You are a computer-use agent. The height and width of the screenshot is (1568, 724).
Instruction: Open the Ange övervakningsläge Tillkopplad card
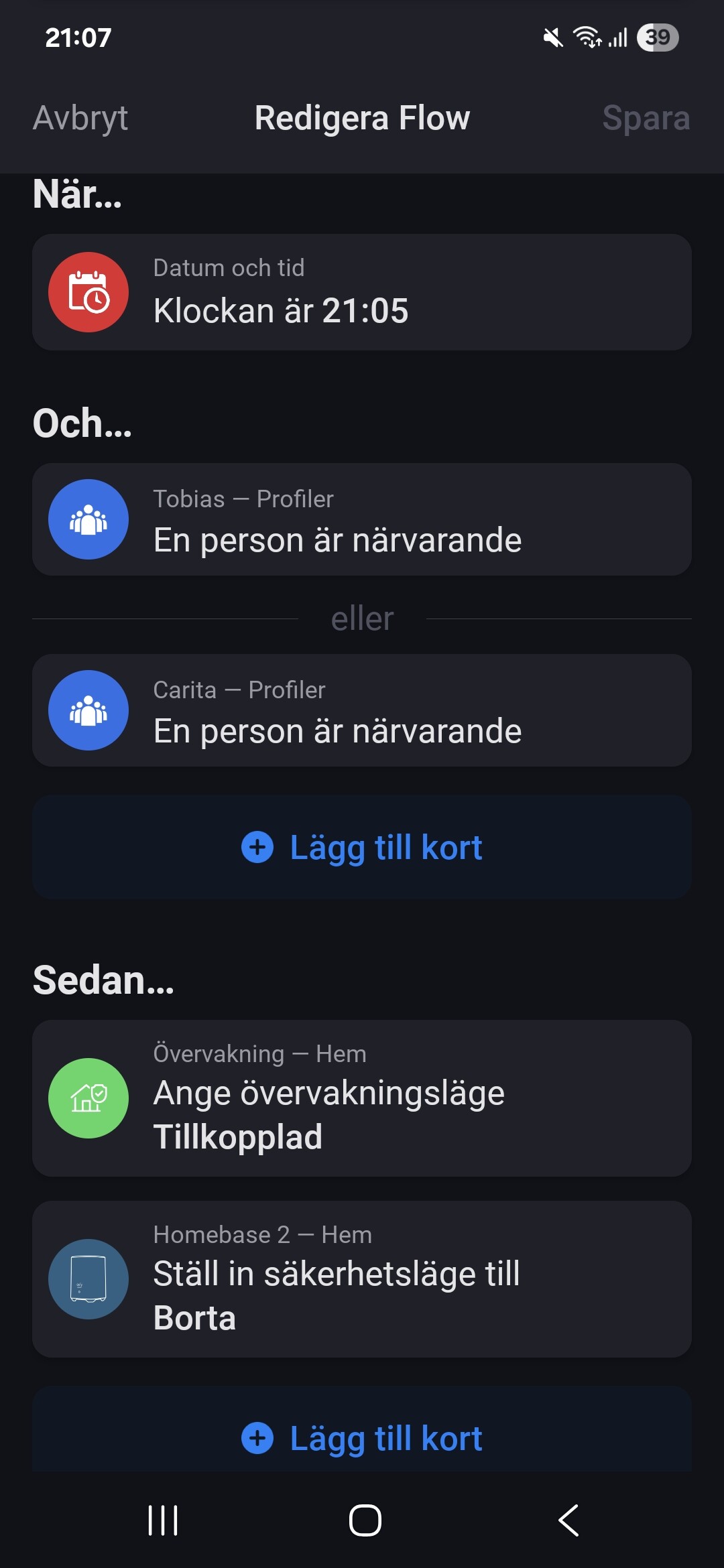tap(362, 1098)
